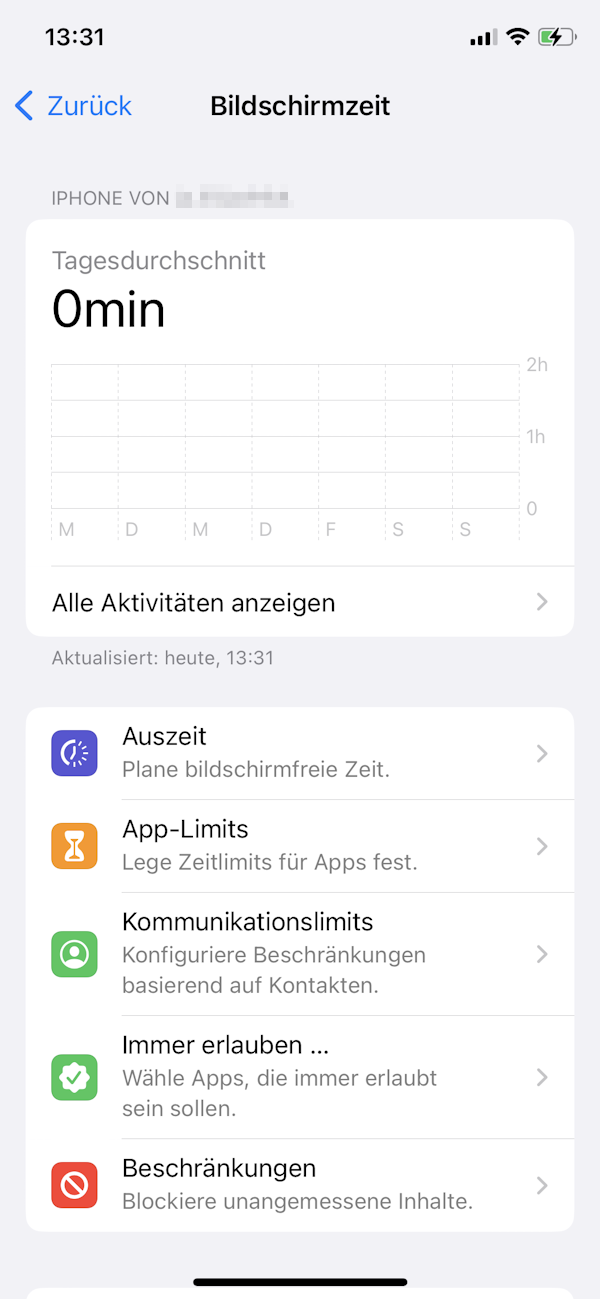
Task: Open Beschränkungen
Action: tap(298, 1185)
